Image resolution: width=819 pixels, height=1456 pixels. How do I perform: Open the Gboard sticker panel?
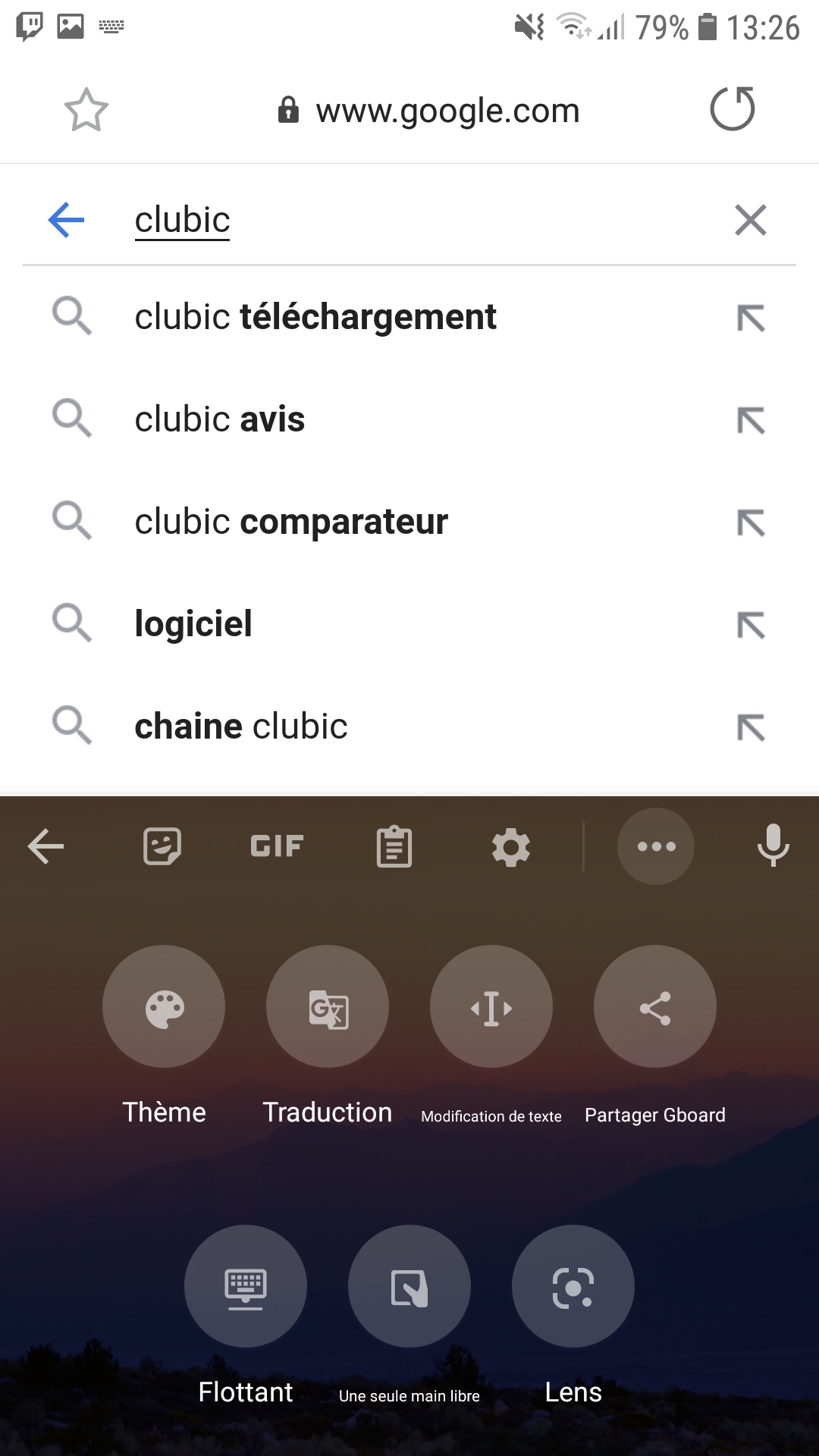pyautogui.click(x=162, y=846)
